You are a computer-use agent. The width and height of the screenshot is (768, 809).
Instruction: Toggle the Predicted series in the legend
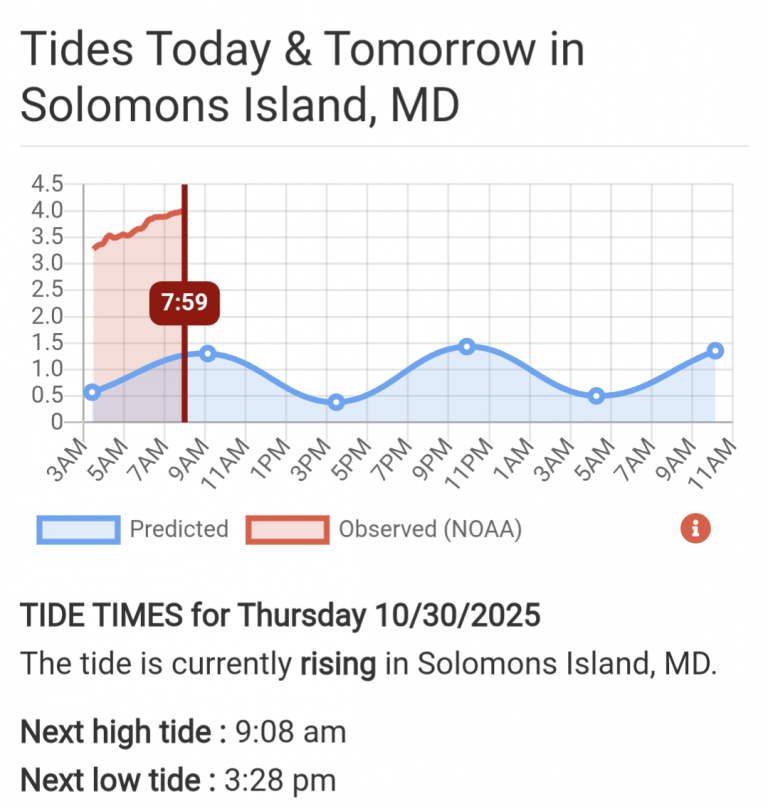click(134, 529)
